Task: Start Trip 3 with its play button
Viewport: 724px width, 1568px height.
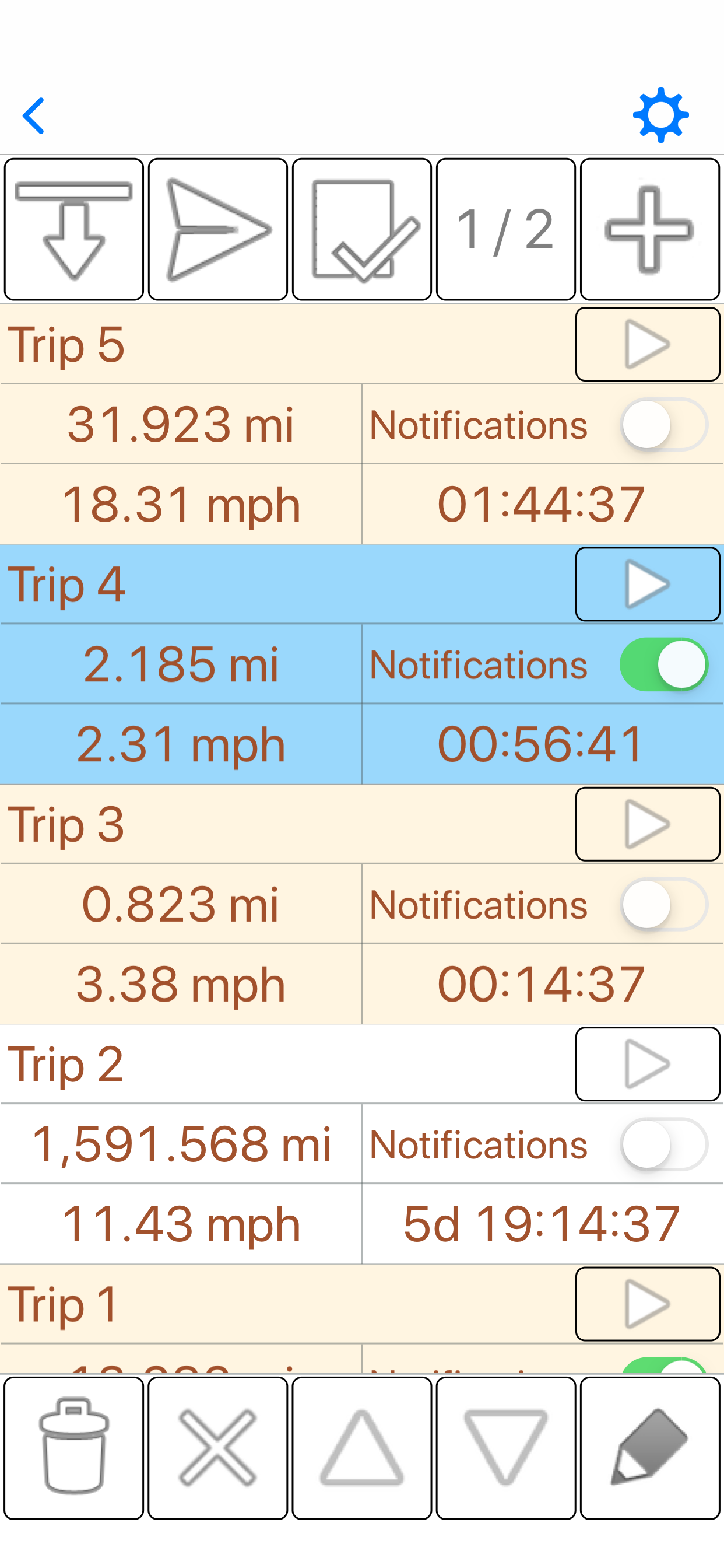Action: [x=647, y=824]
